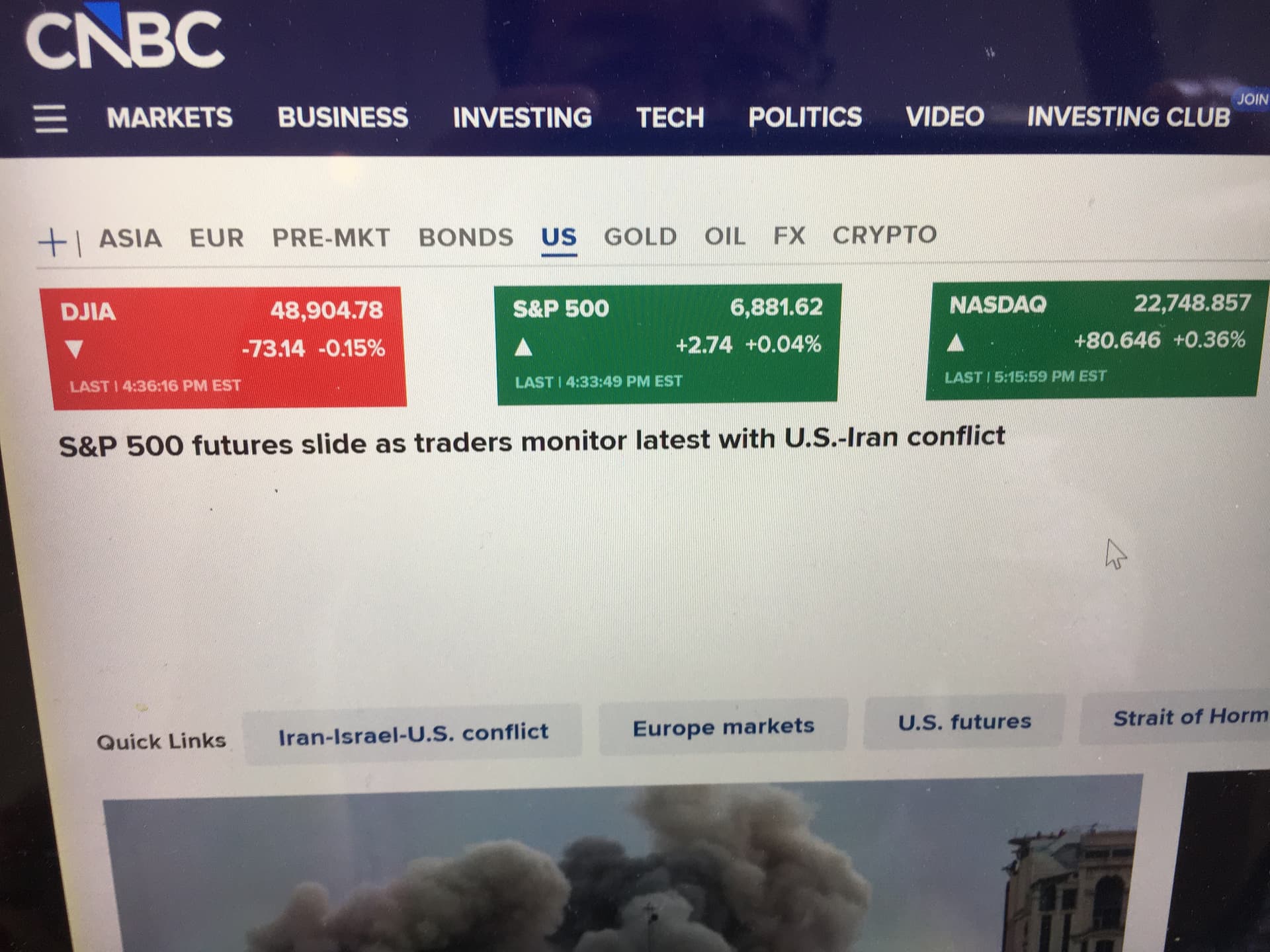Open the Politics section
This screenshot has width=1270, height=952.
click(805, 117)
